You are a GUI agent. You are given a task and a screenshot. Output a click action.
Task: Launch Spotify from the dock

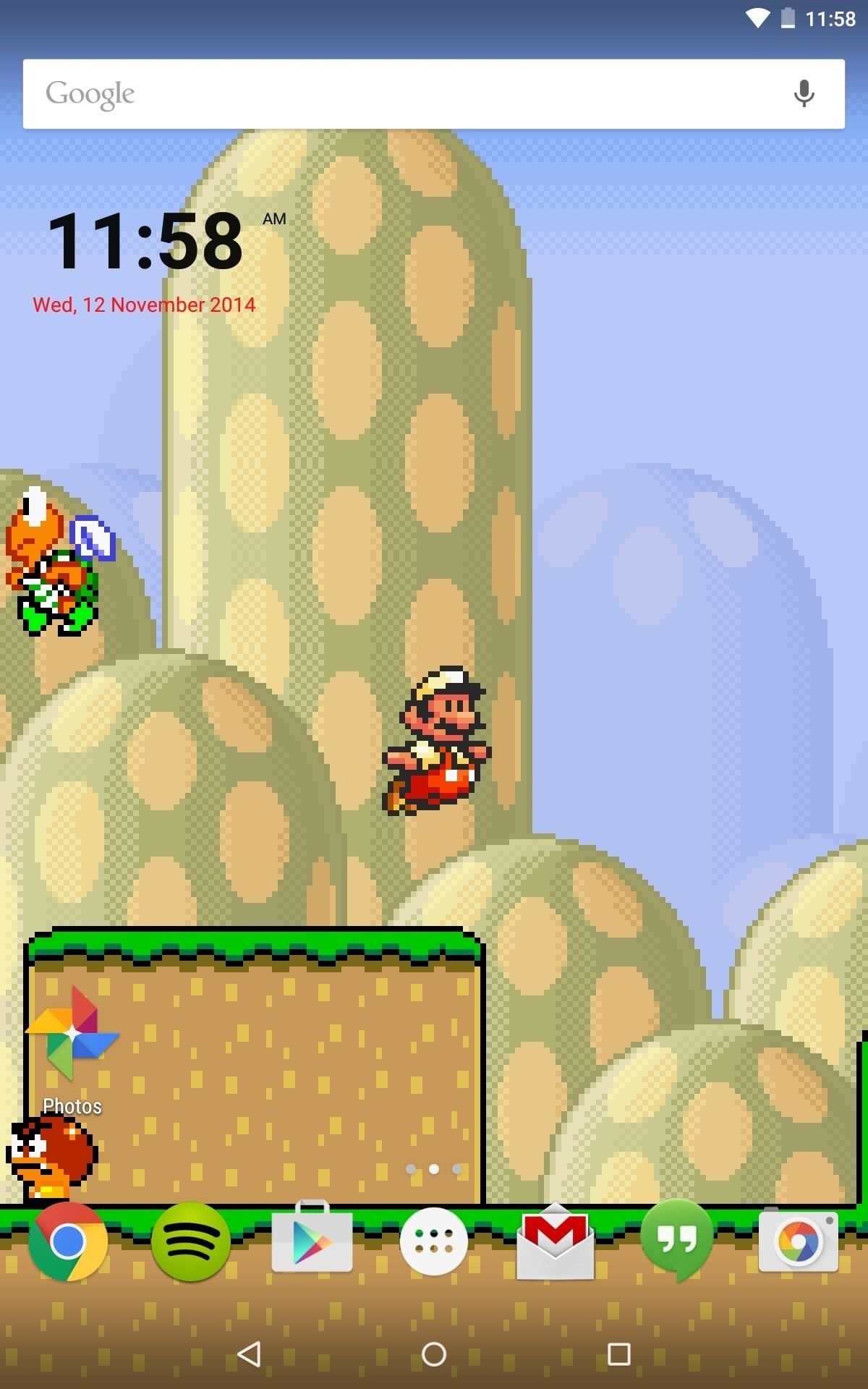[190, 1241]
